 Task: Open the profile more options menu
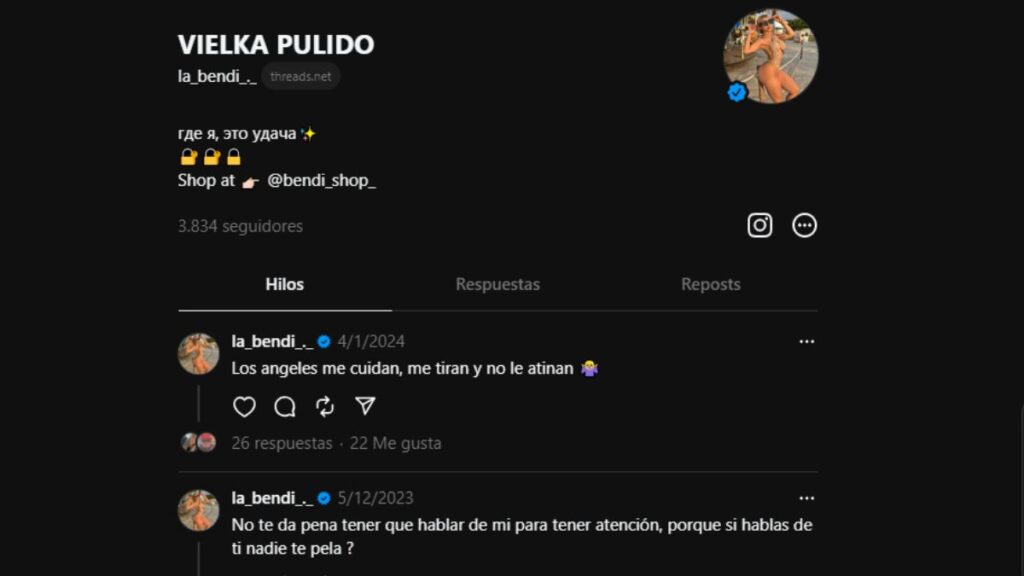click(804, 225)
